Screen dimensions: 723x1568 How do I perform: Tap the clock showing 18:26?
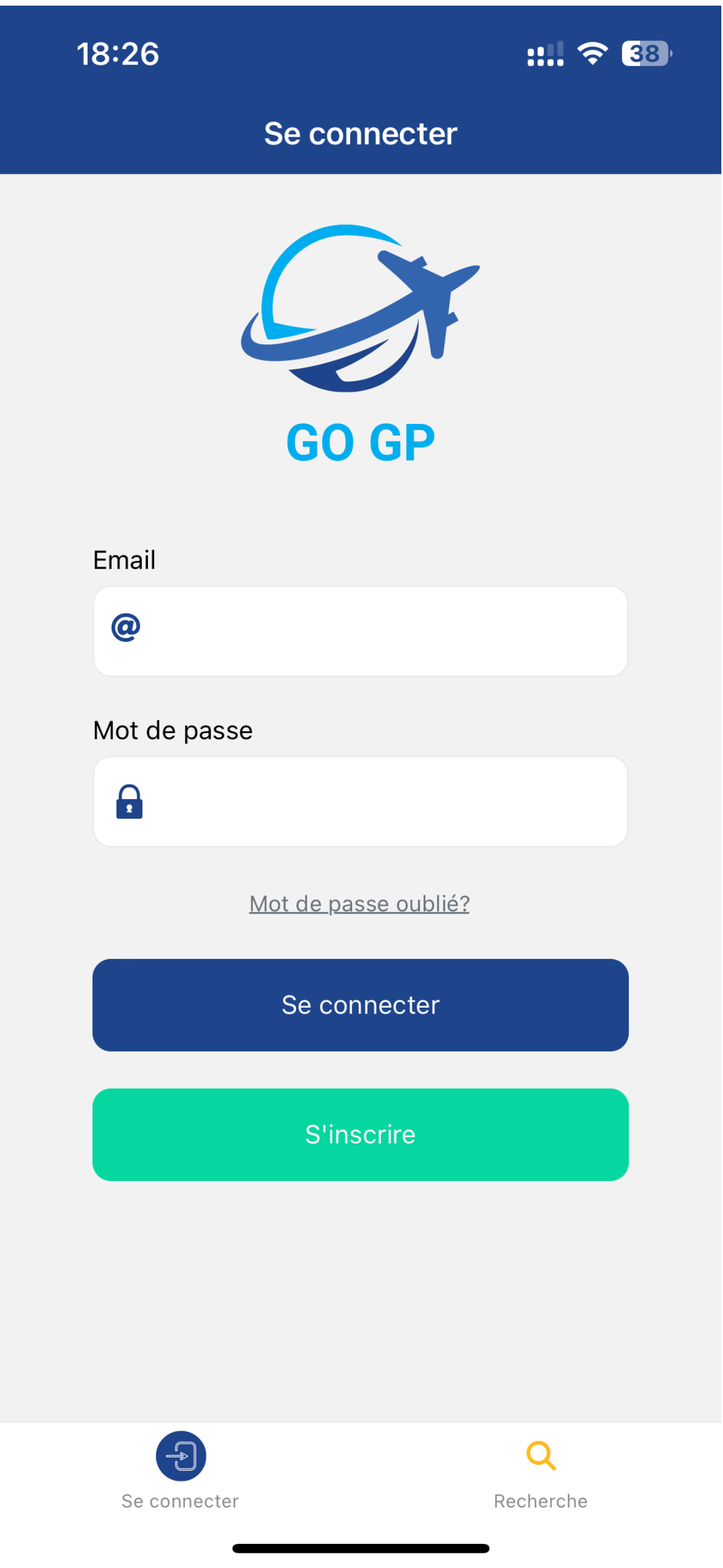[118, 54]
